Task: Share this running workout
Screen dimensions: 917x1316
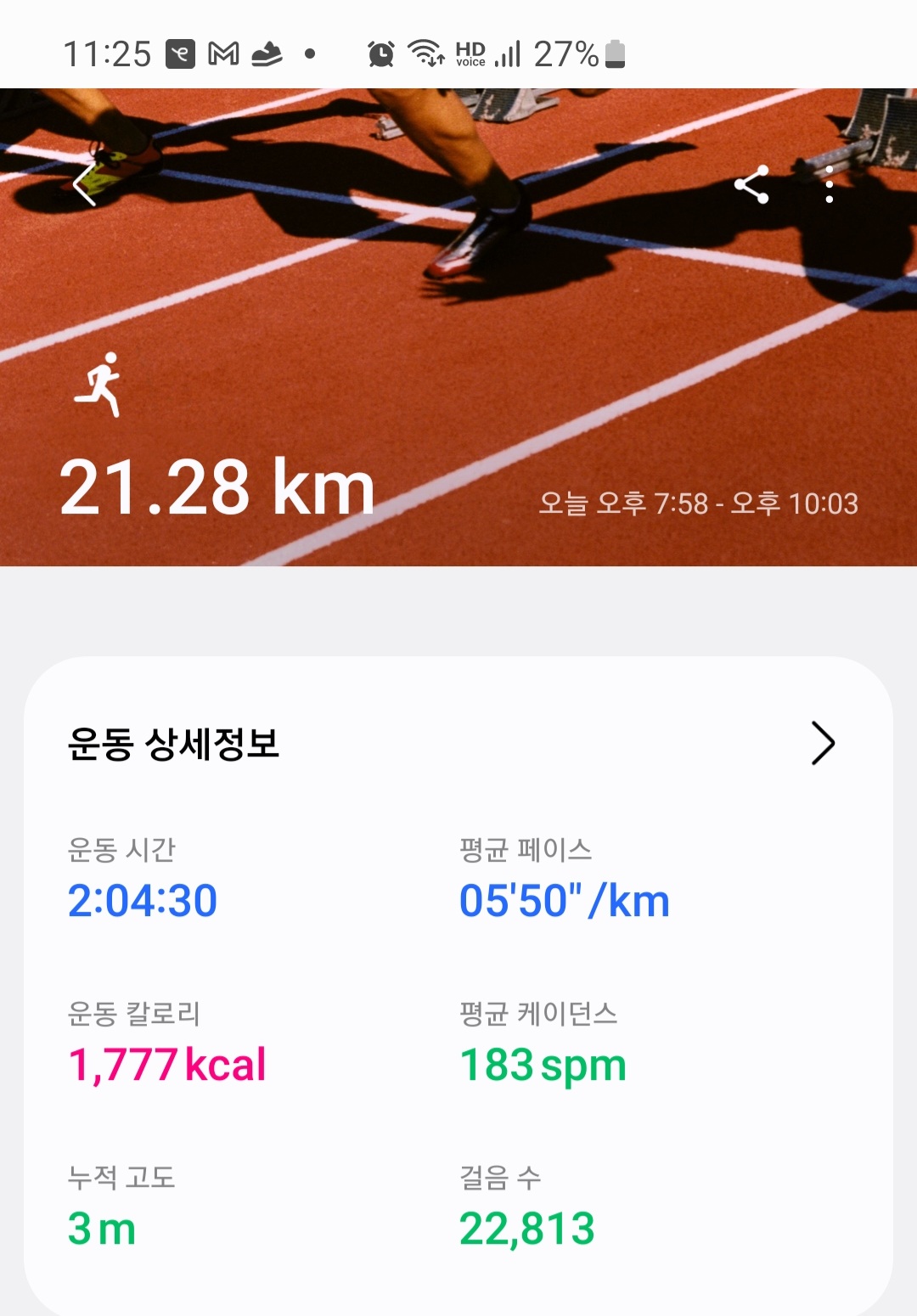Action: point(751,184)
